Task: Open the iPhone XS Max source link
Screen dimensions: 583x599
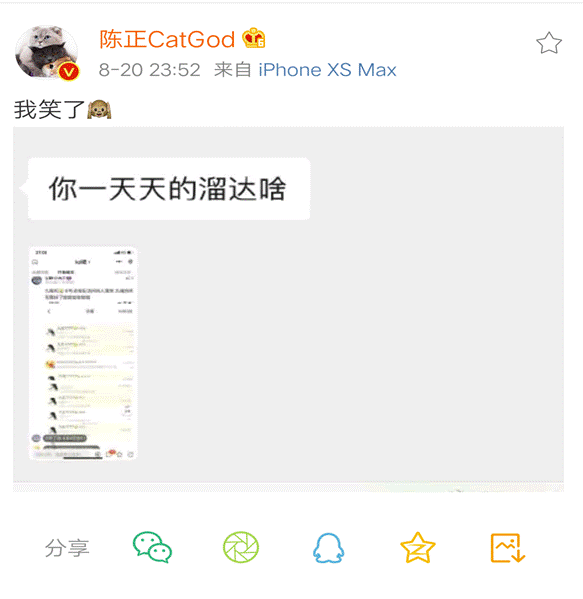Action: (x=327, y=70)
